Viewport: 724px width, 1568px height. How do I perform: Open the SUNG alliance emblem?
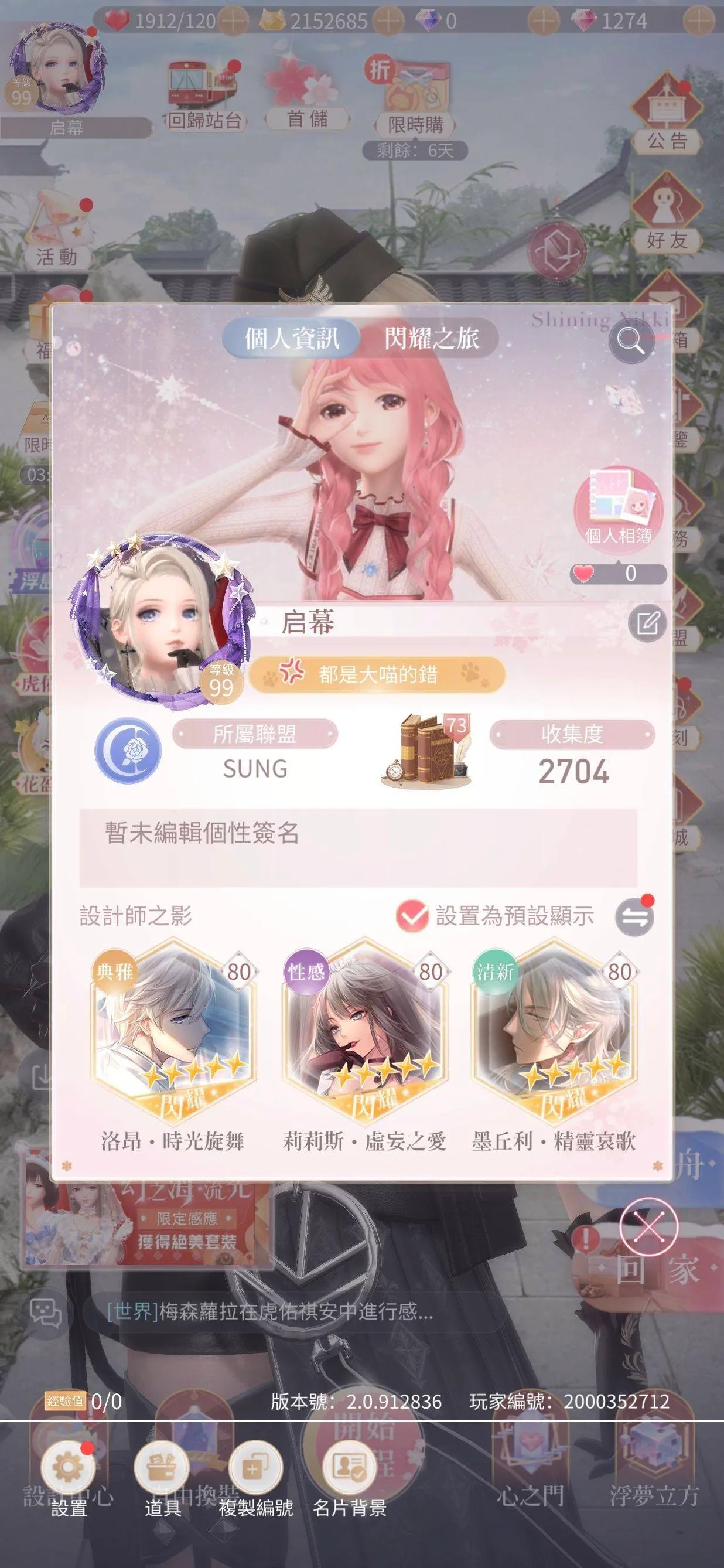click(128, 751)
